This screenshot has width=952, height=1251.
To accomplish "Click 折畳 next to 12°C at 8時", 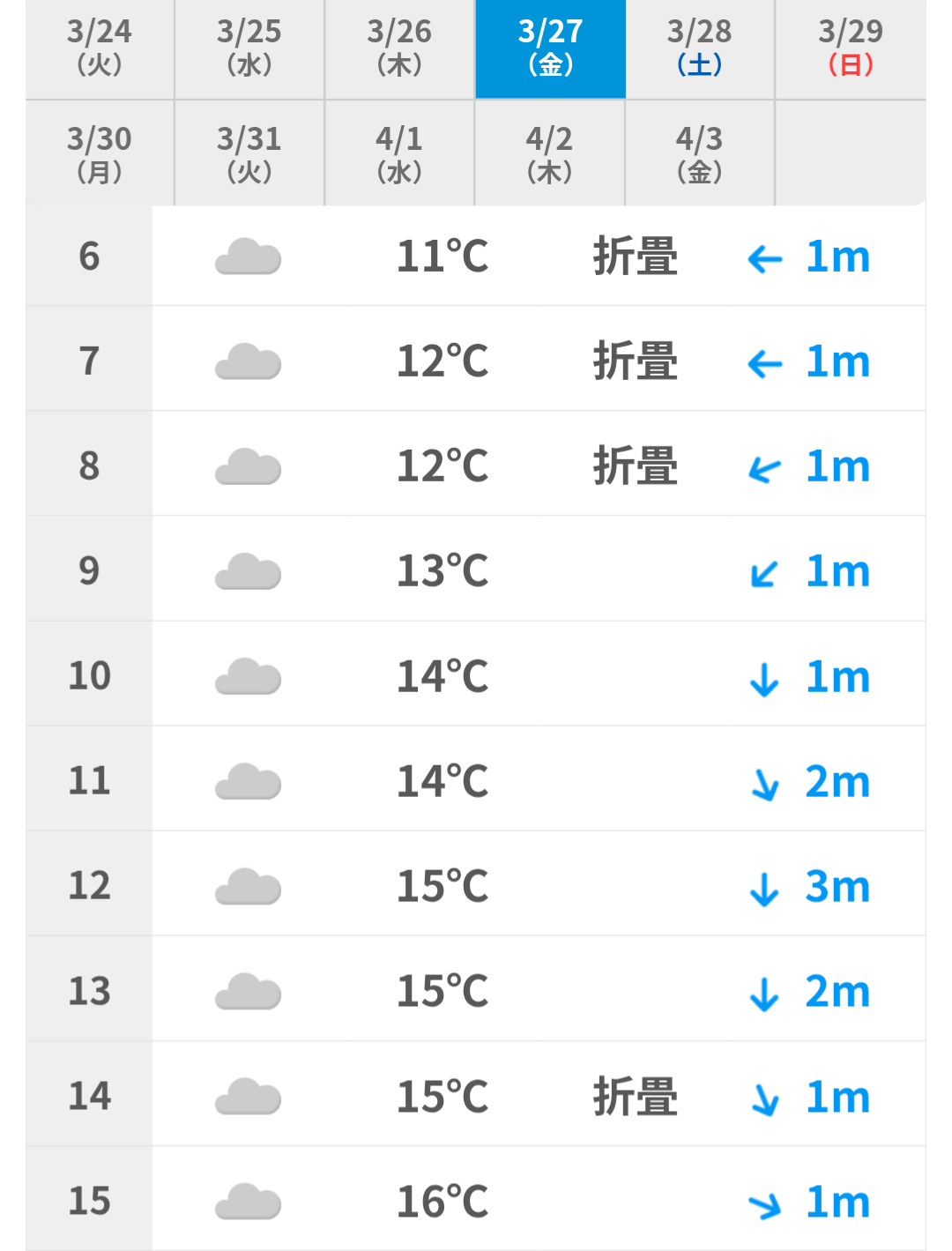I will coord(635,465).
